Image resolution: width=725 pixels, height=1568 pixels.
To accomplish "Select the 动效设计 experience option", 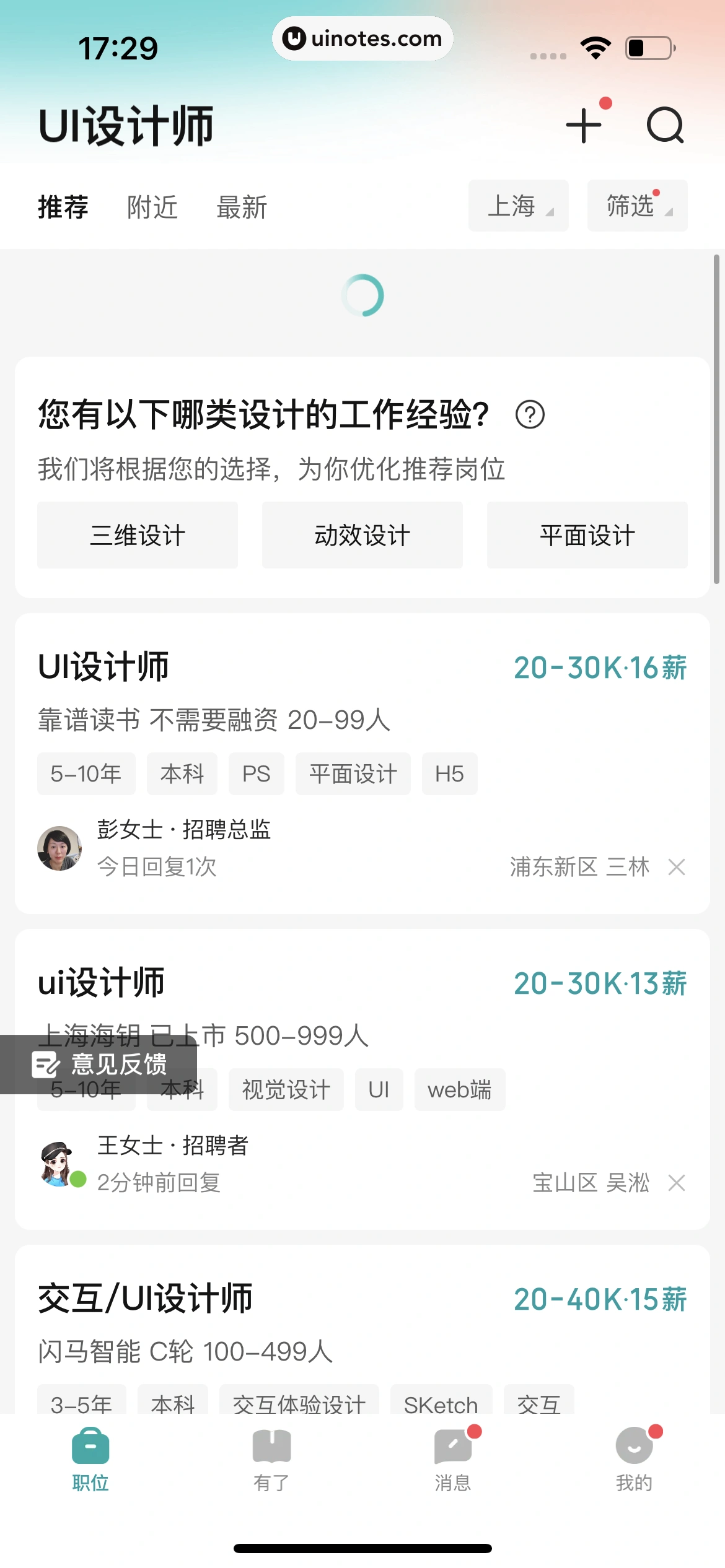I will (362, 534).
